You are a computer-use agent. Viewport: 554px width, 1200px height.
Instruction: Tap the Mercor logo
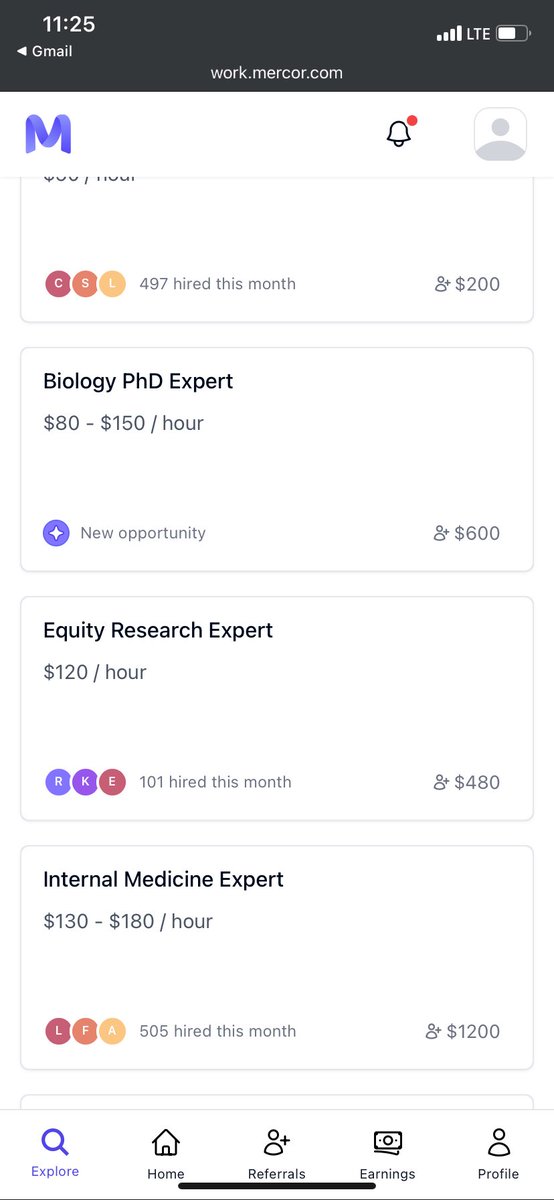(49, 134)
